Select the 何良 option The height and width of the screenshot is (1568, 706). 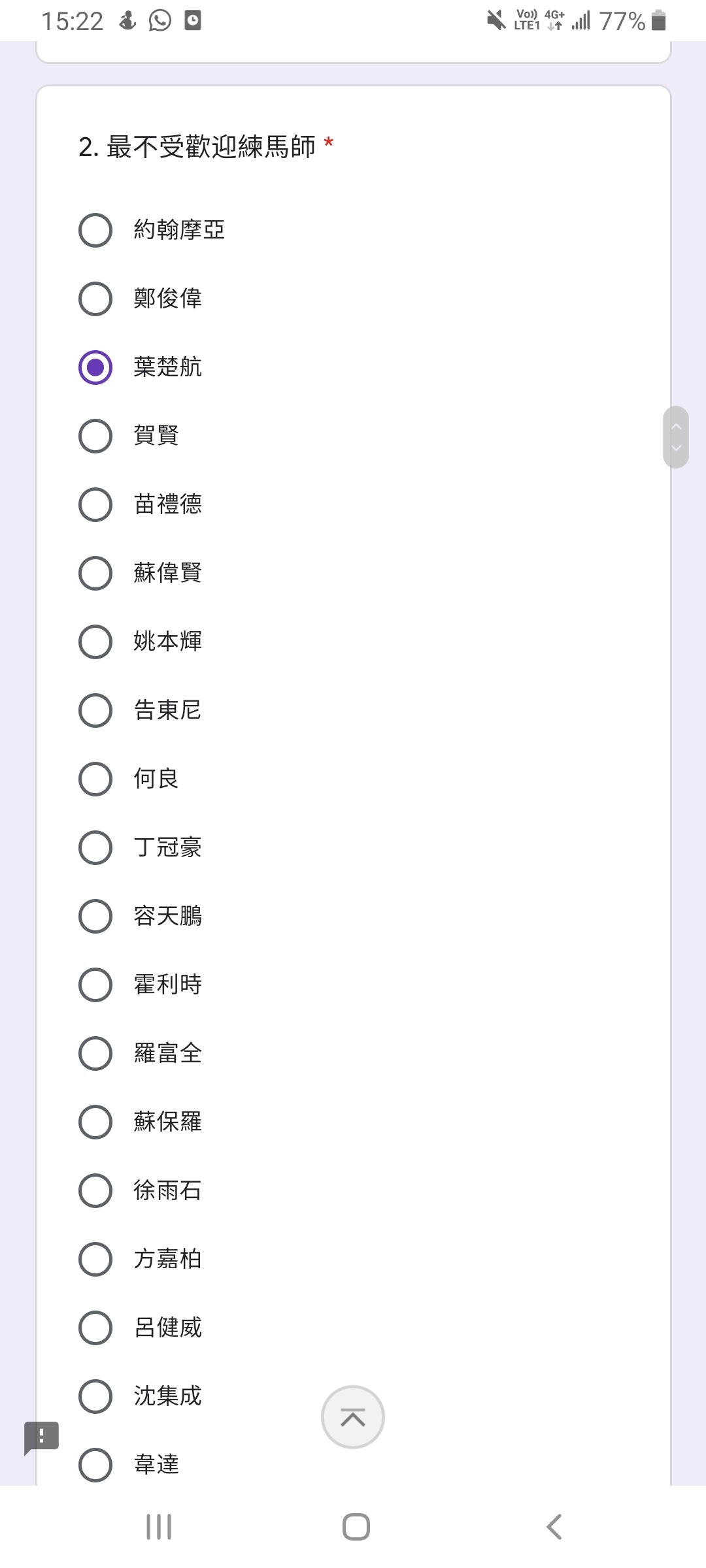[x=95, y=779]
